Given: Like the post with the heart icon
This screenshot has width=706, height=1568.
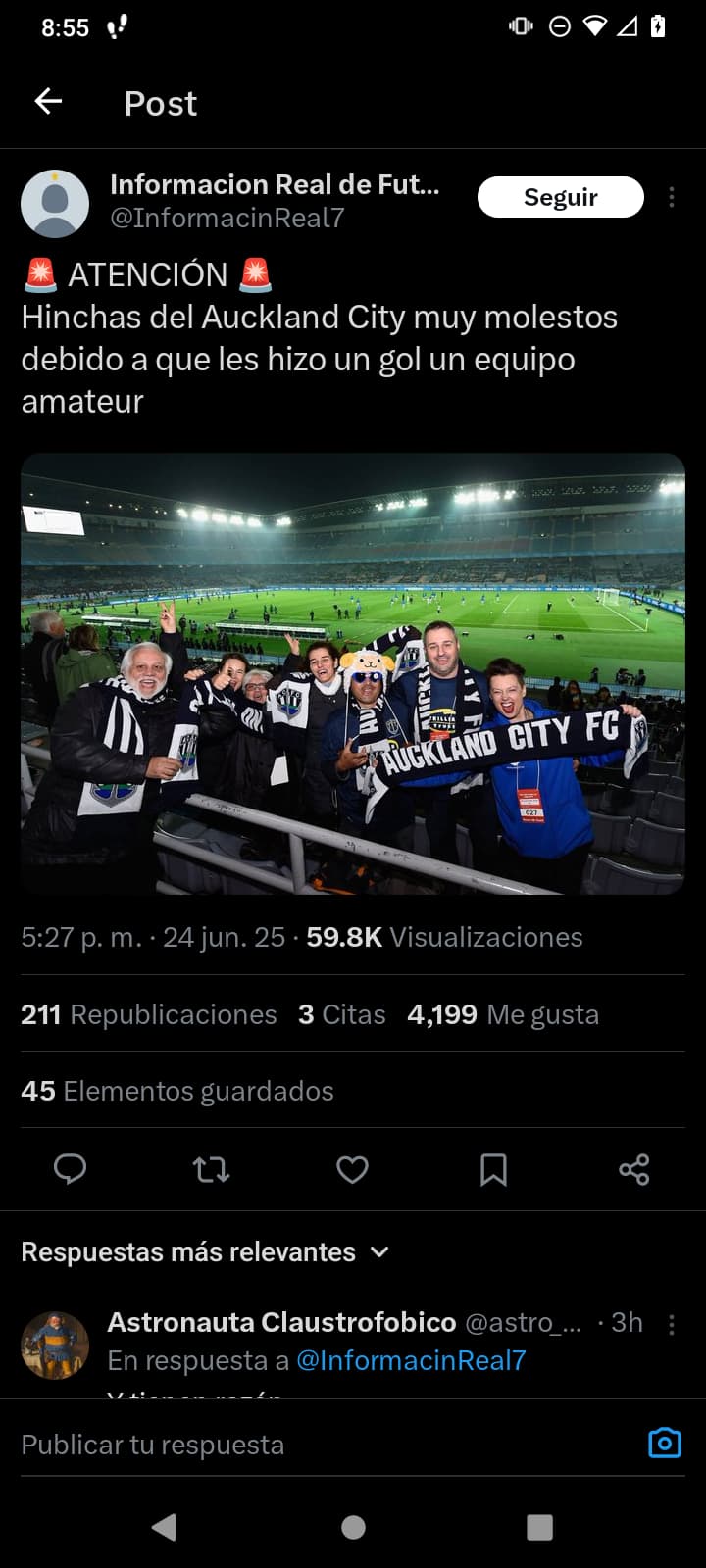Looking at the screenshot, I should click(352, 1169).
